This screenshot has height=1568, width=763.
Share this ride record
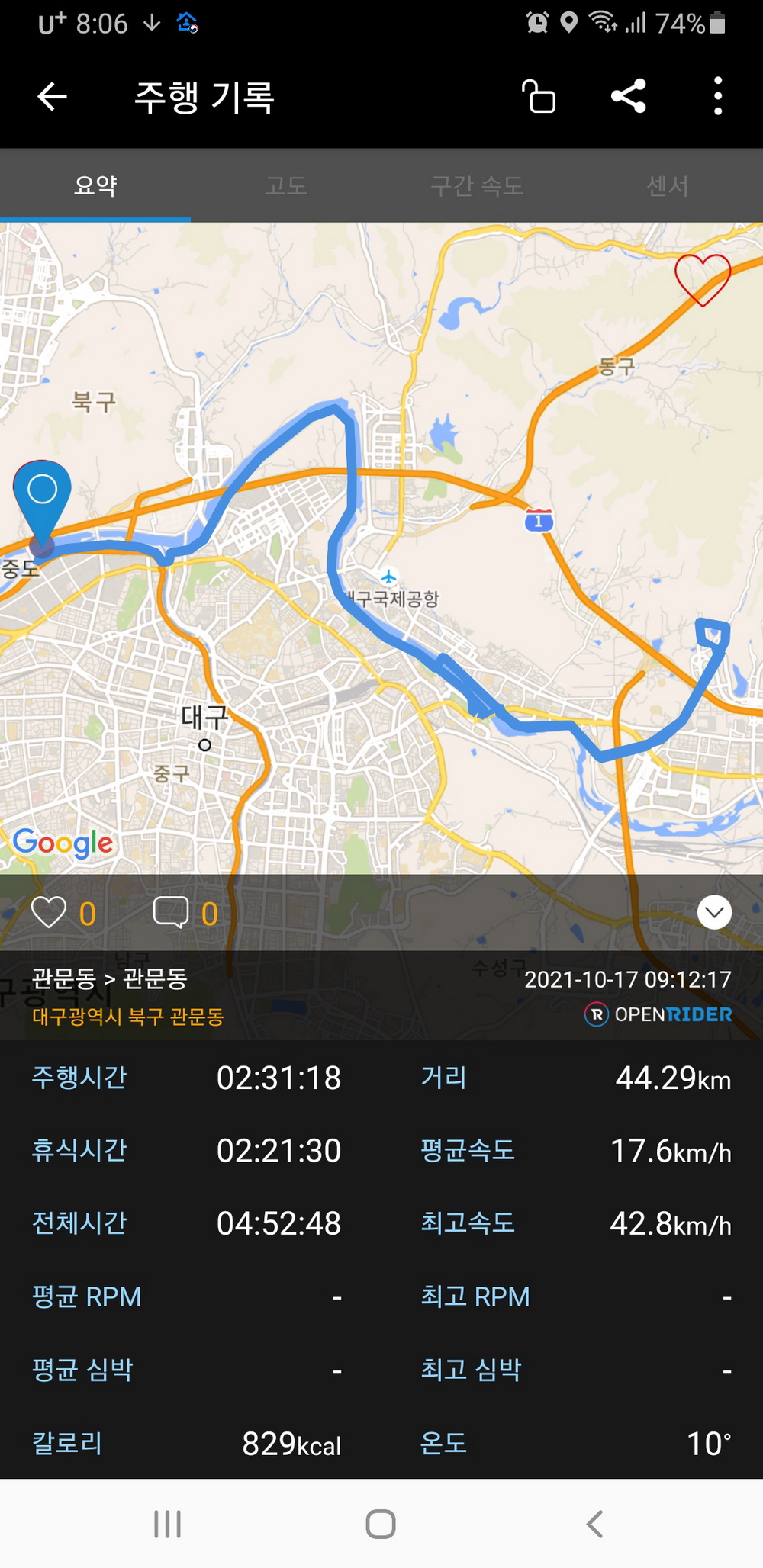click(629, 97)
